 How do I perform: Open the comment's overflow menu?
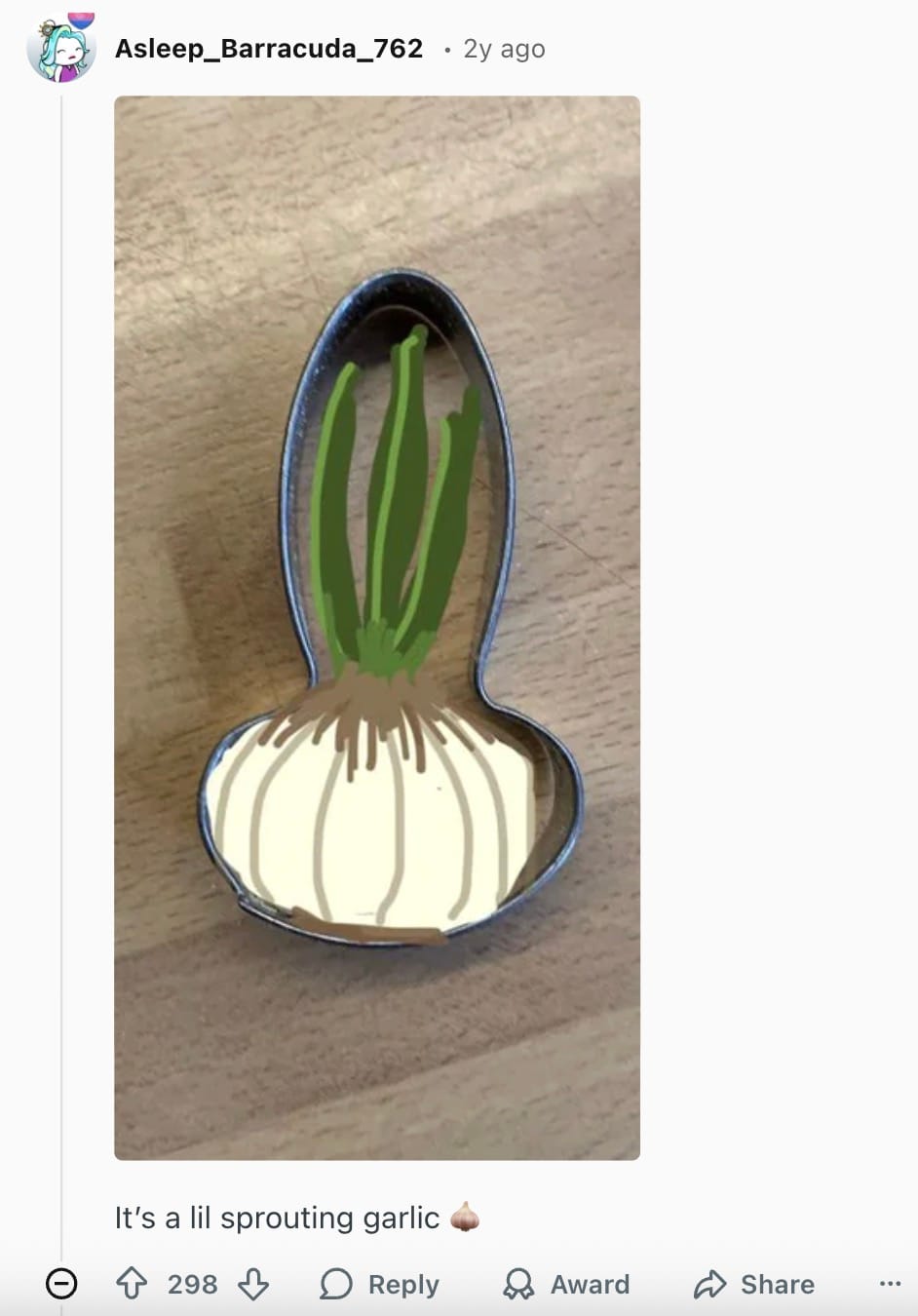(890, 1284)
